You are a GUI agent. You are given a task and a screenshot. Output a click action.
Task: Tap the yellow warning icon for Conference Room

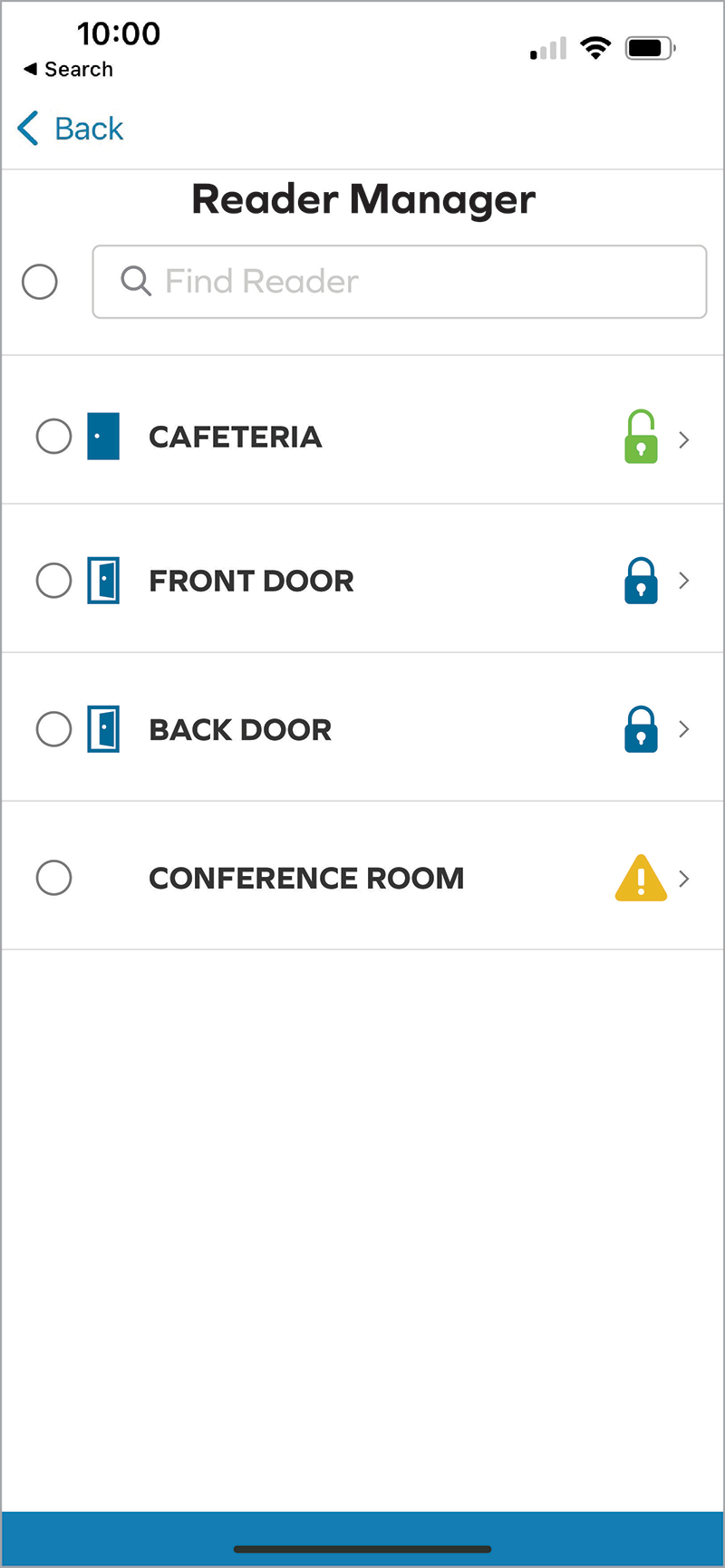coord(641,879)
